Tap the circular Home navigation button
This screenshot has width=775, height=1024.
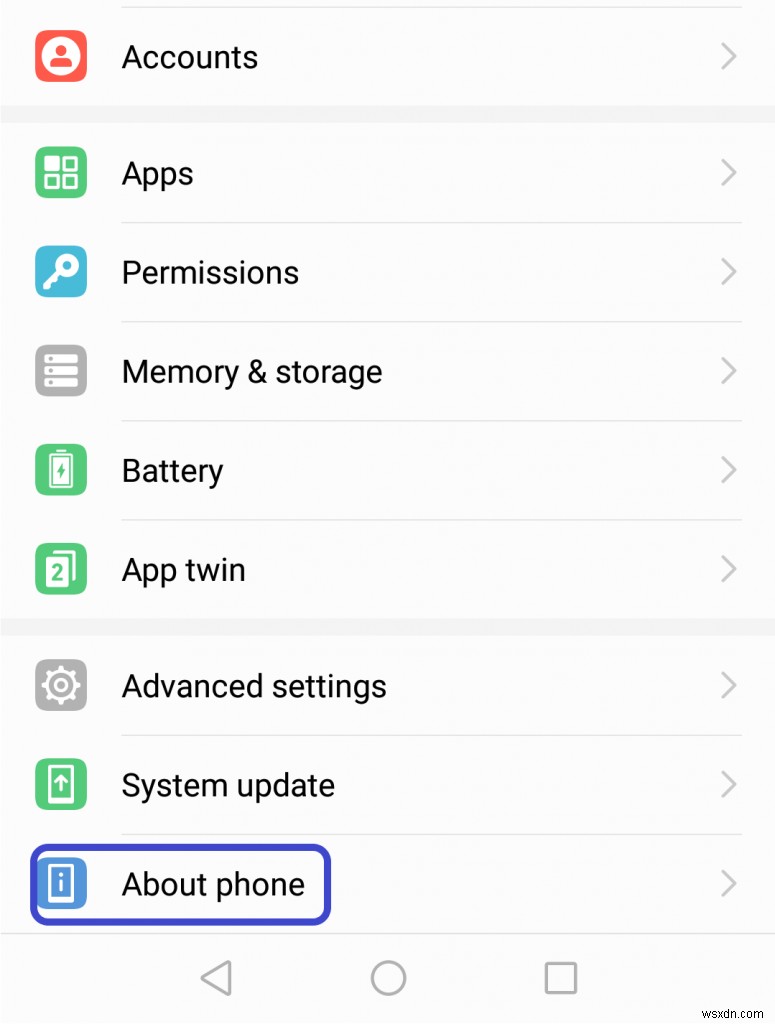tap(388, 978)
